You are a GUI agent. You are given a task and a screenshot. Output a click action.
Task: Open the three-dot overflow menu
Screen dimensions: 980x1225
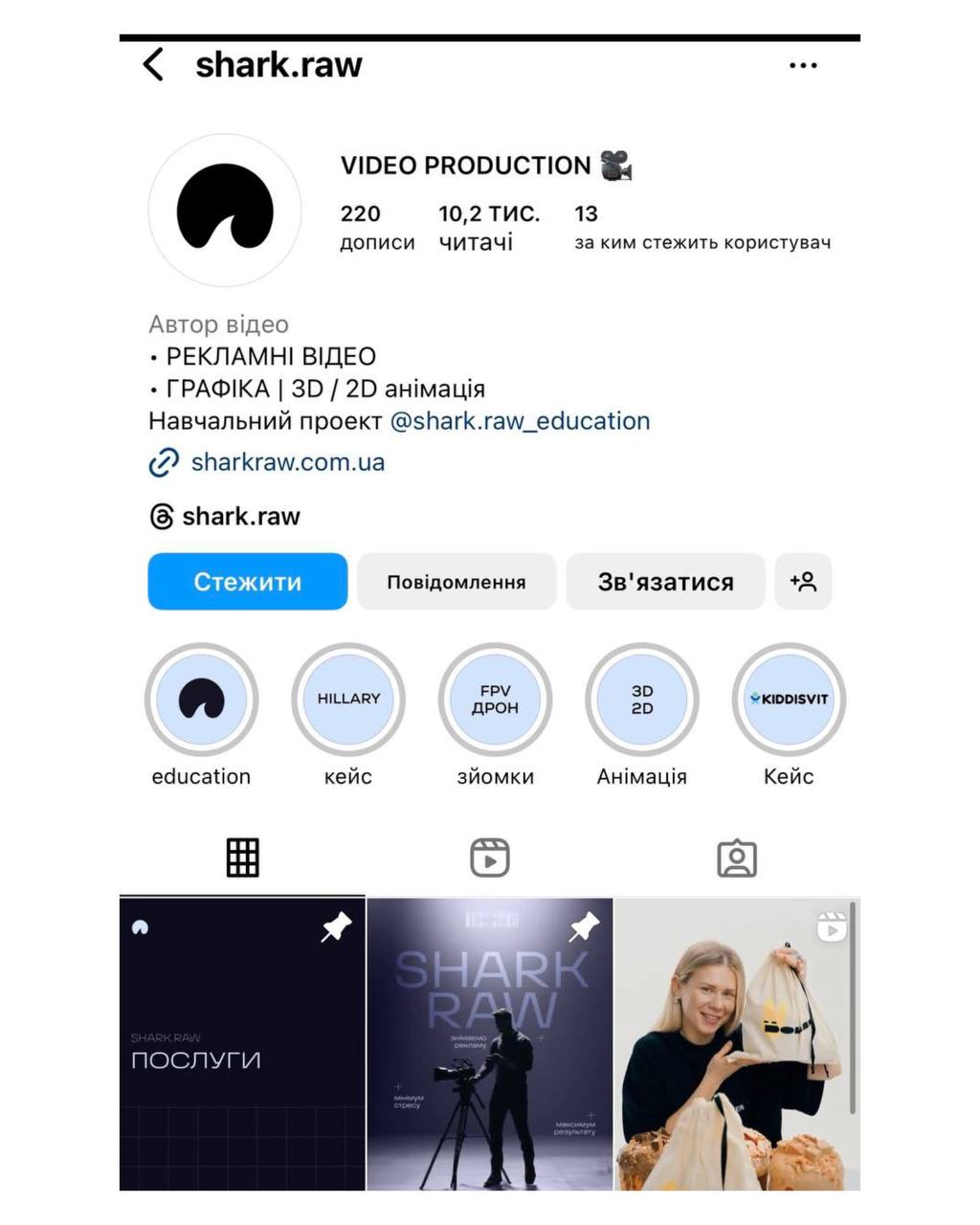point(802,65)
